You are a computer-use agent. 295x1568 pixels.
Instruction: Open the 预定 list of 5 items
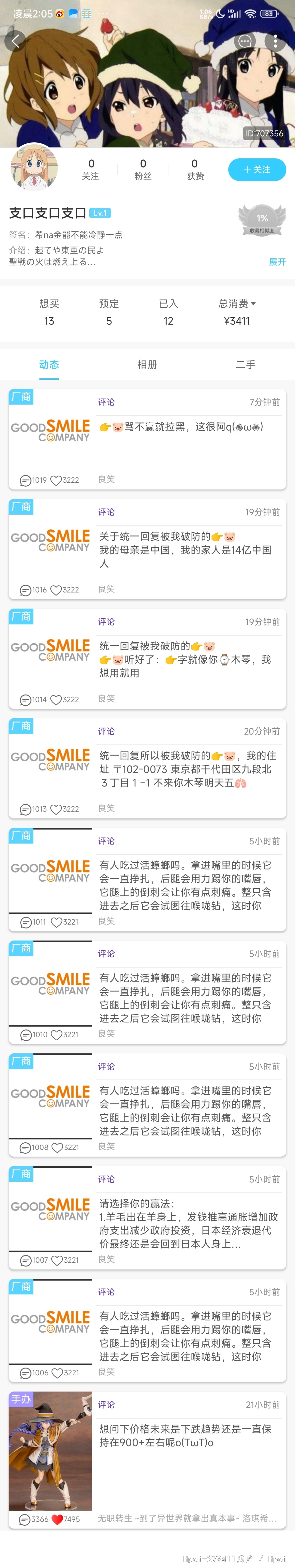coord(109,312)
